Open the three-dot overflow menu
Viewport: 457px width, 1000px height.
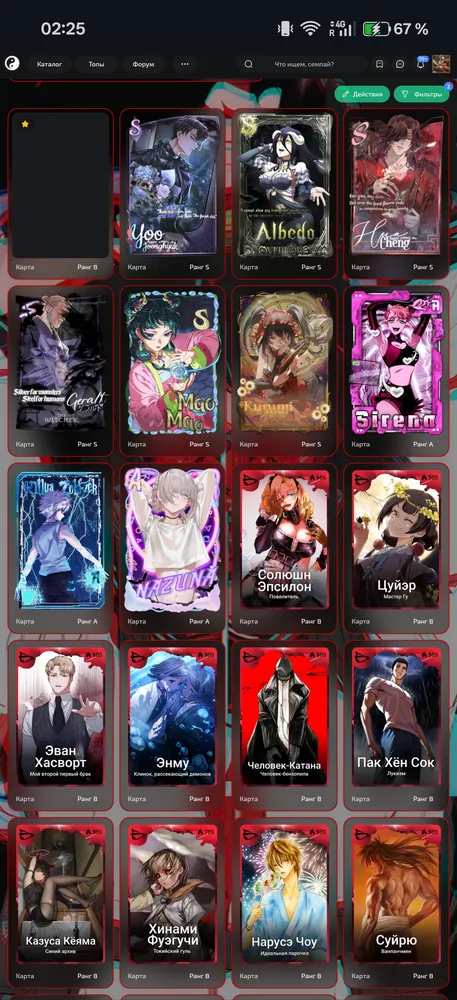click(185, 64)
